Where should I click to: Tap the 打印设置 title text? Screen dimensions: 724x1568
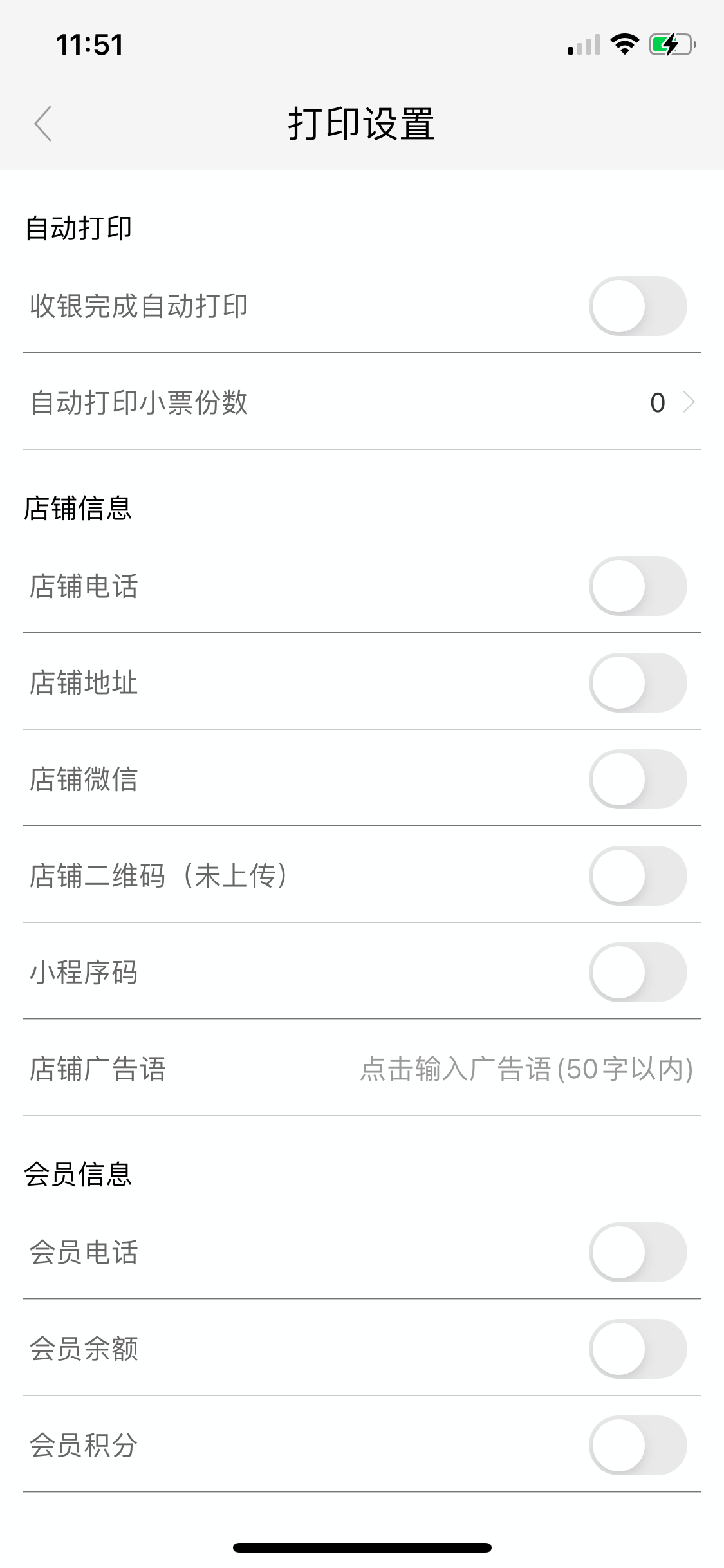pyautogui.click(x=362, y=122)
